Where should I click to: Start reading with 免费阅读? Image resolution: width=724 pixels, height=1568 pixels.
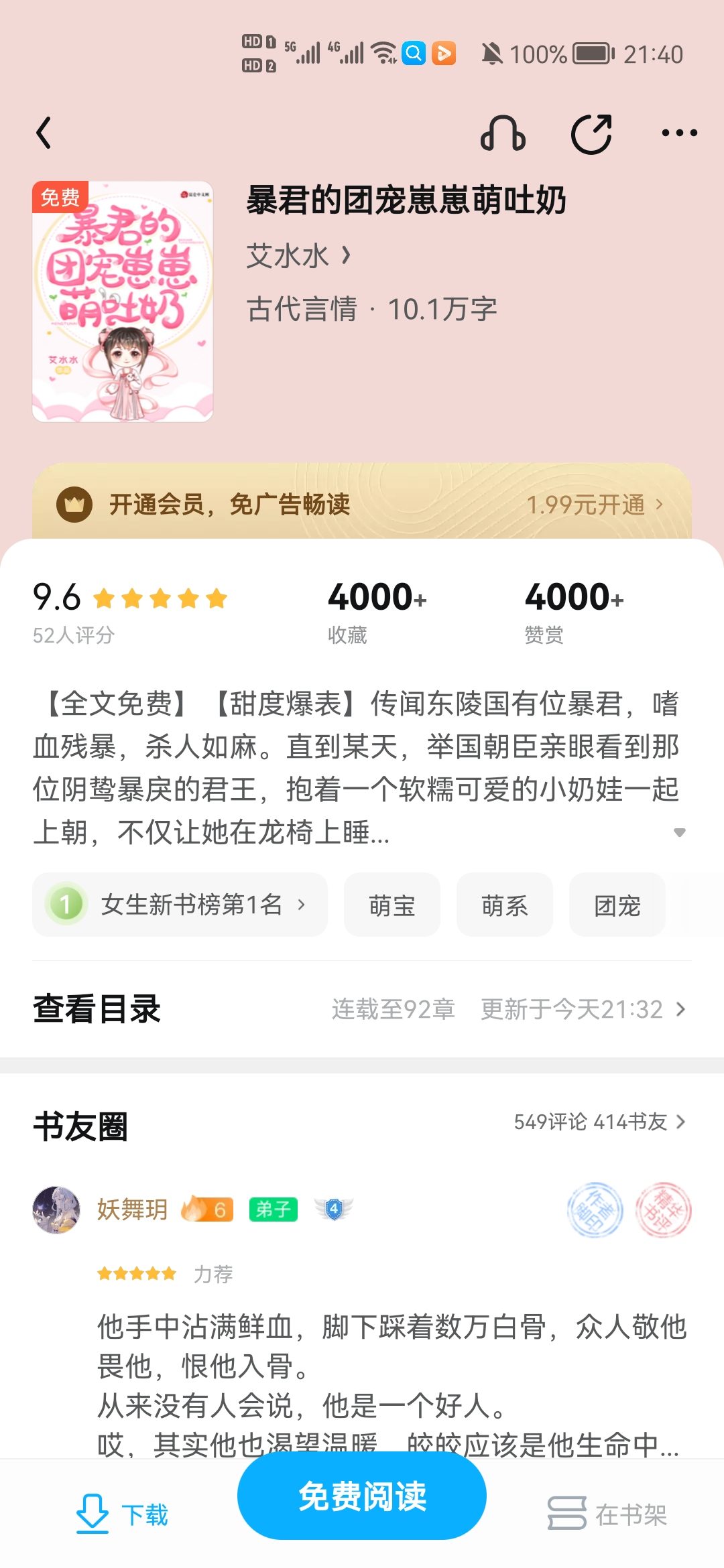(x=362, y=1496)
